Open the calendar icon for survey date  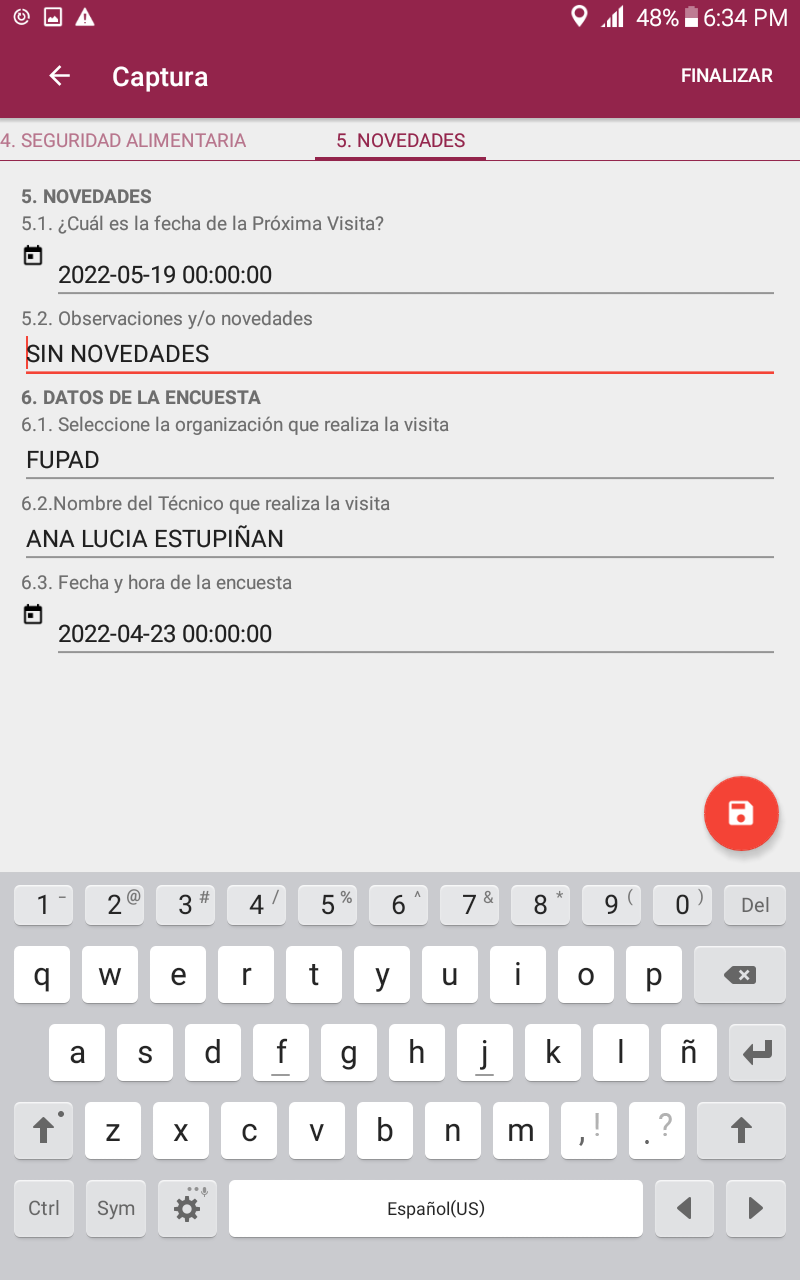coord(33,614)
